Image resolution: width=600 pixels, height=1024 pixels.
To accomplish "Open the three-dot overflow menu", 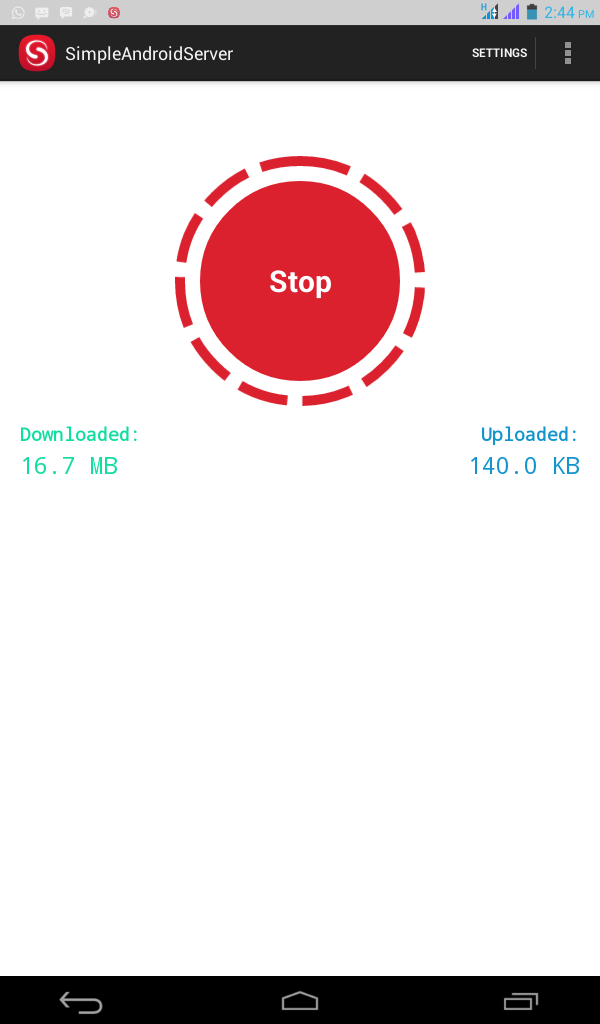I will click(568, 53).
